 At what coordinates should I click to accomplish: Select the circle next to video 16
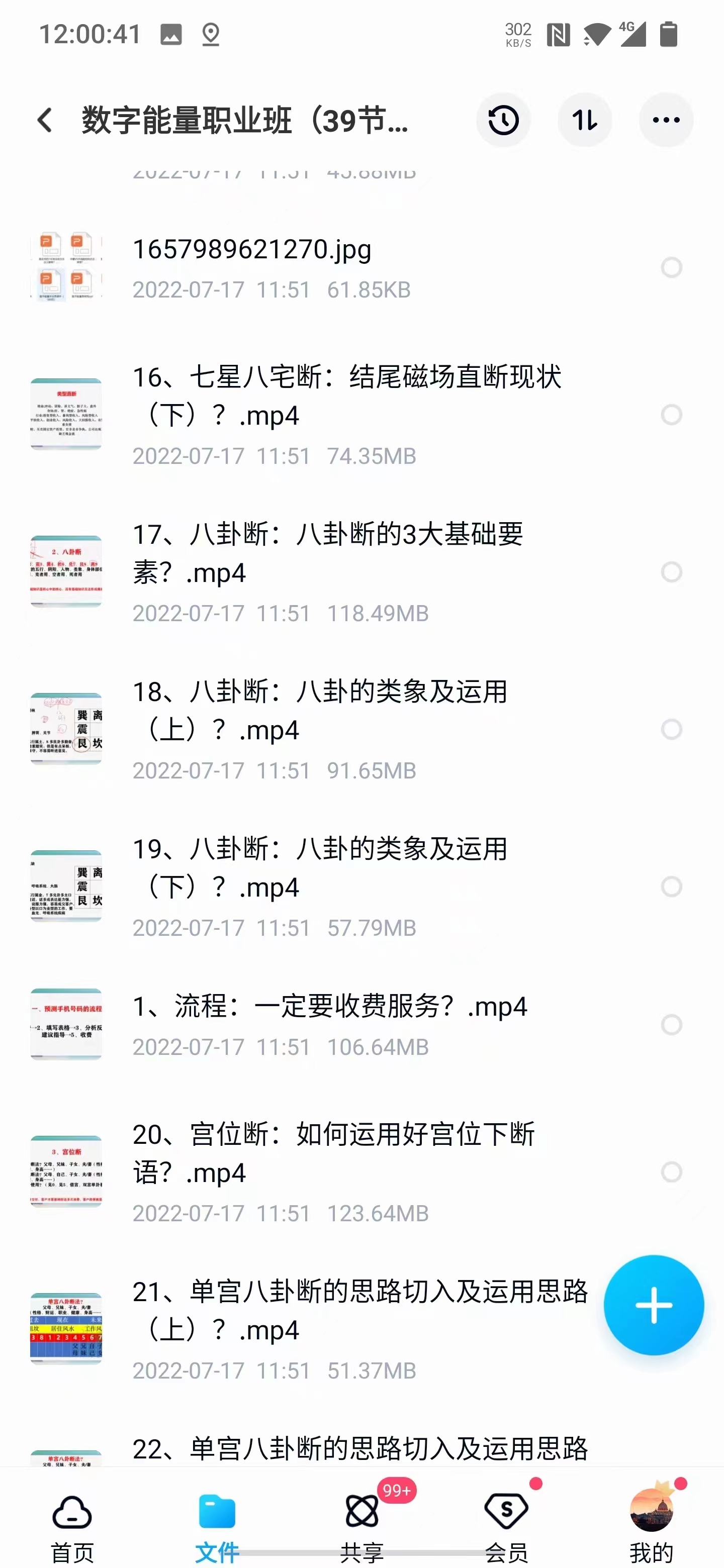pyautogui.click(x=672, y=414)
